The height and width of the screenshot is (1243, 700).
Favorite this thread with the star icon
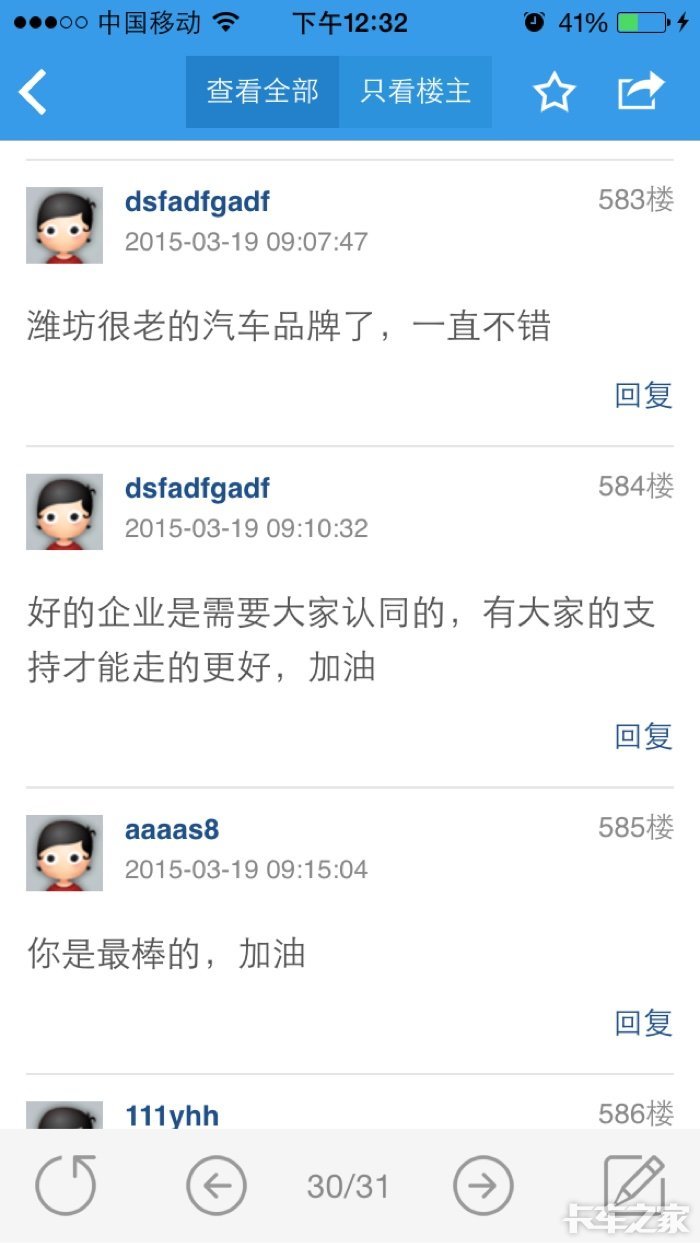tap(554, 92)
